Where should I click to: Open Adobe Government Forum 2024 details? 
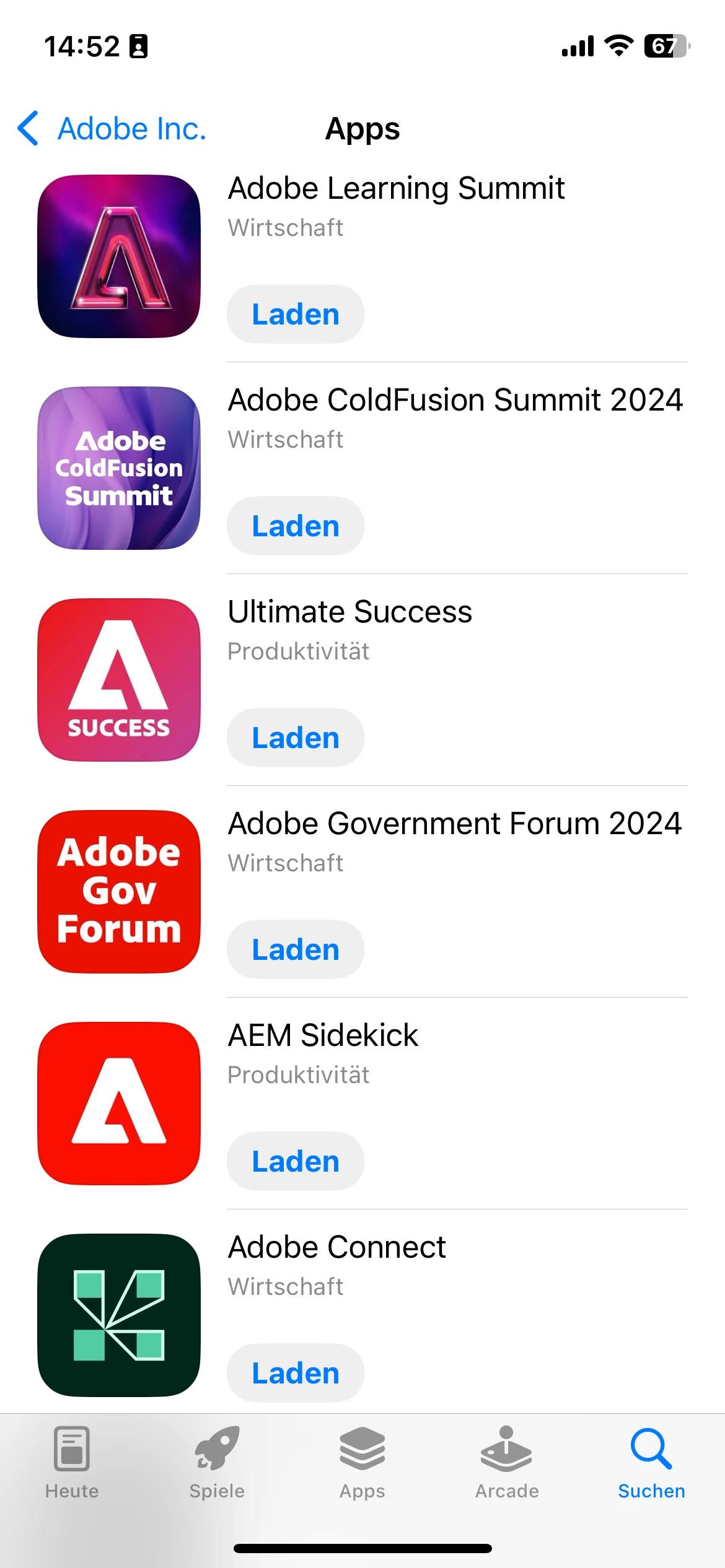tap(454, 824)
